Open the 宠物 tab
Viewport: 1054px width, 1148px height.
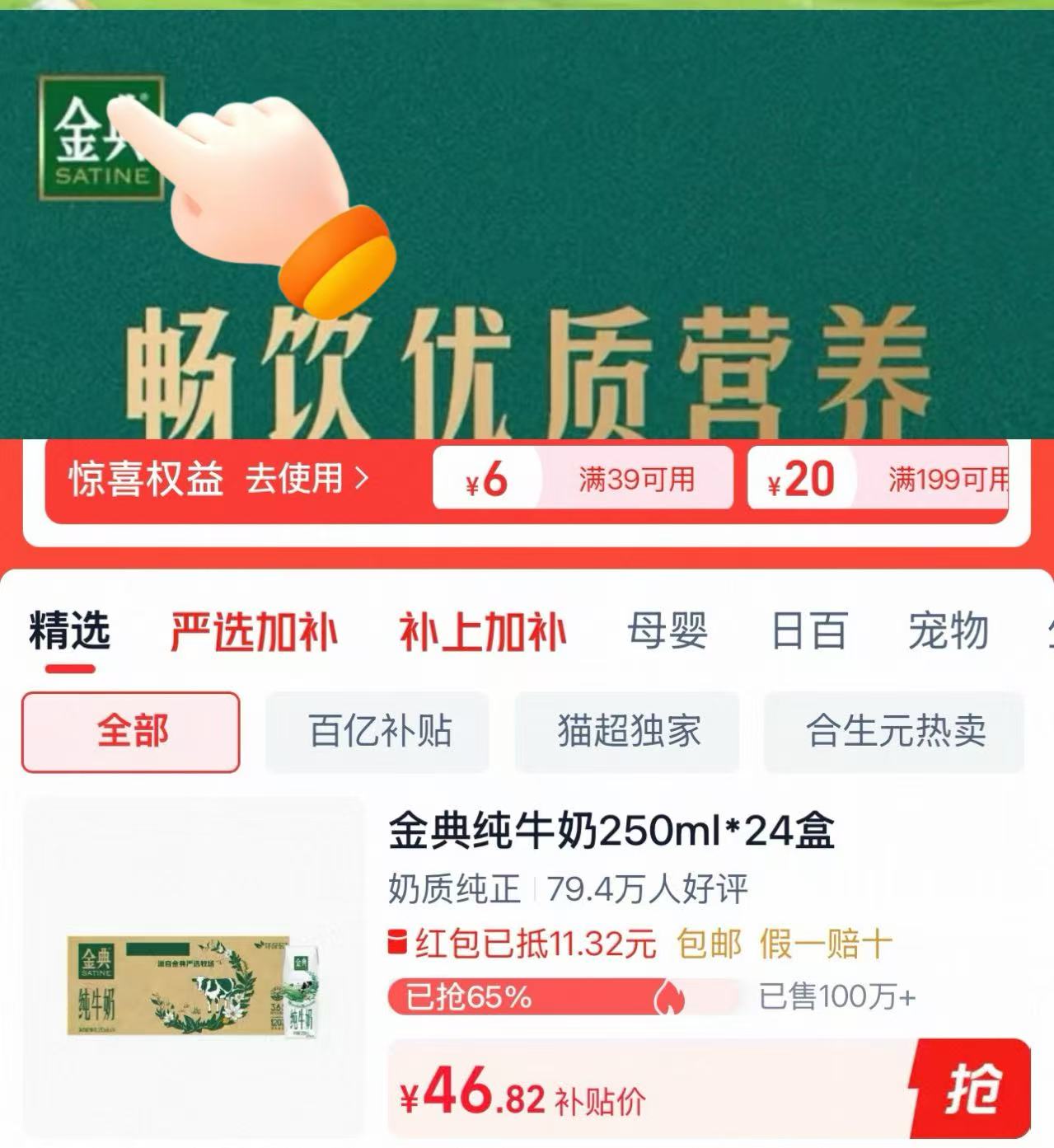948,632
